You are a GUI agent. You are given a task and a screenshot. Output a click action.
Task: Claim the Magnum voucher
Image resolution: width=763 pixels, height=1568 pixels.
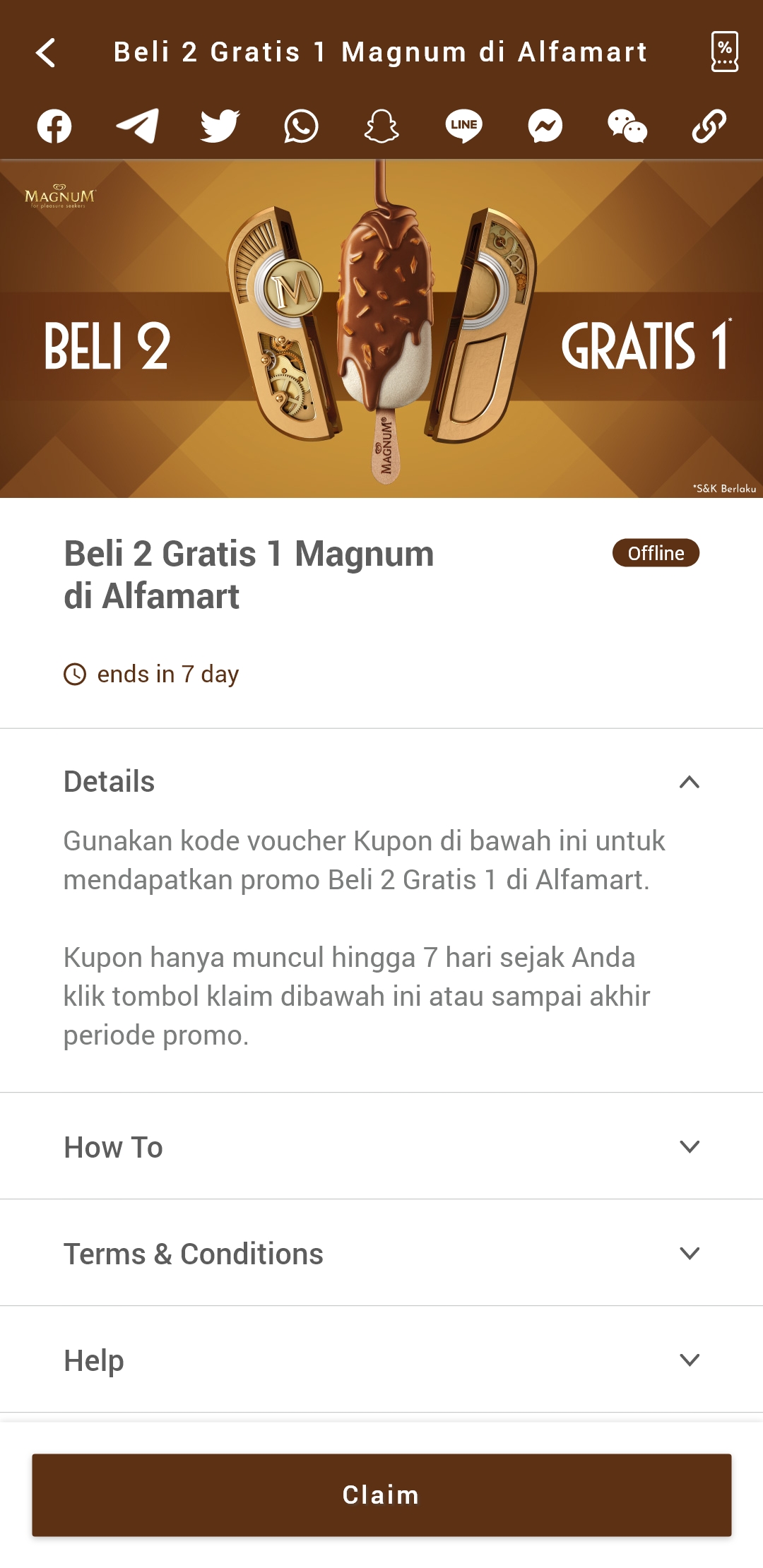coord(381,1495)
